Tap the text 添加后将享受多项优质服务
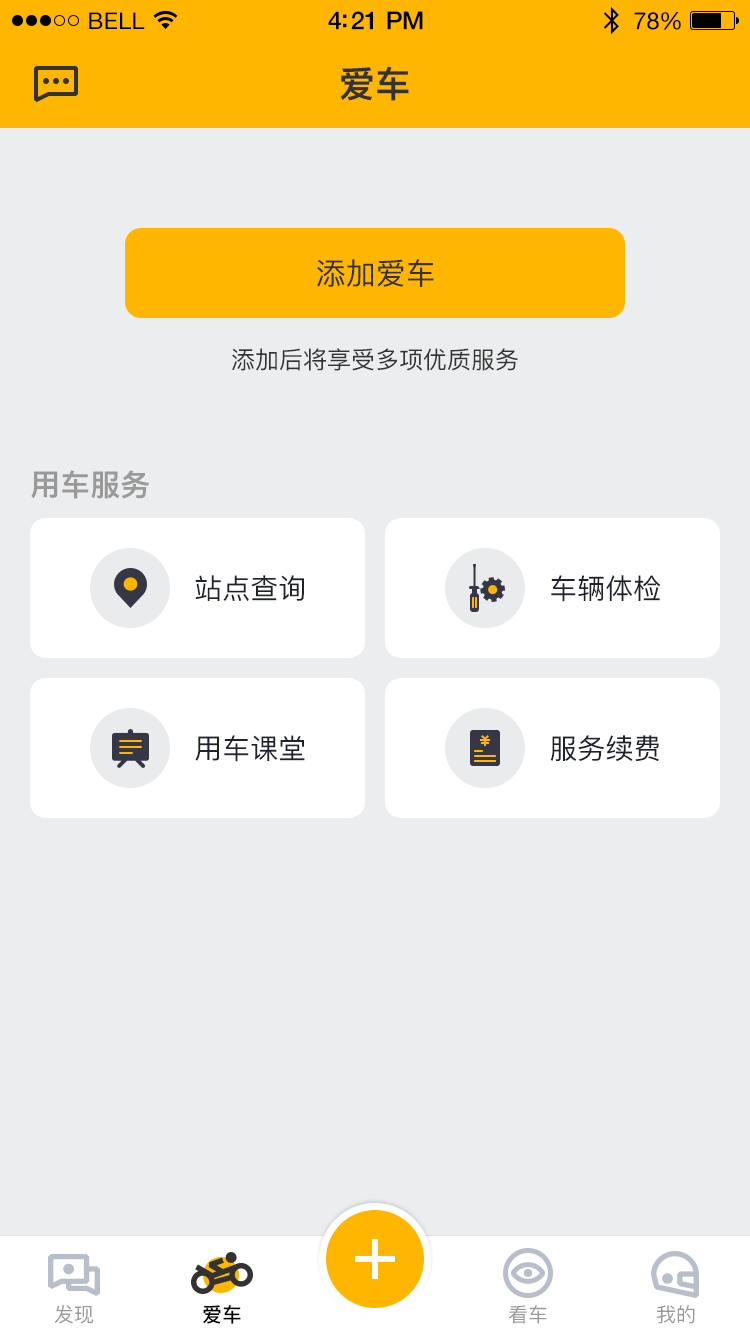The height and width of the screenshot is (1334, 750). coord(375,358)
